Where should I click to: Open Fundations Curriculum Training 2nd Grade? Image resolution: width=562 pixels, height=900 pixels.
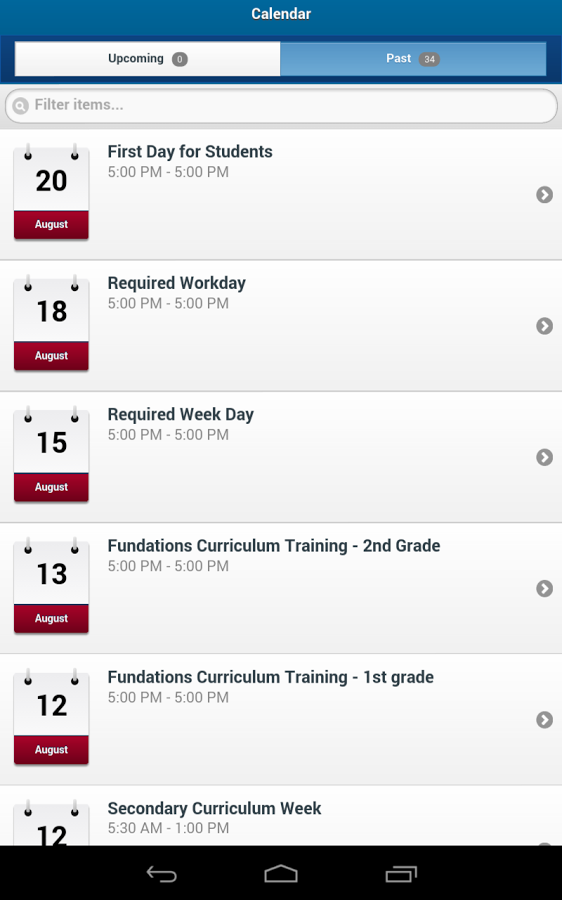coord(281,588)
